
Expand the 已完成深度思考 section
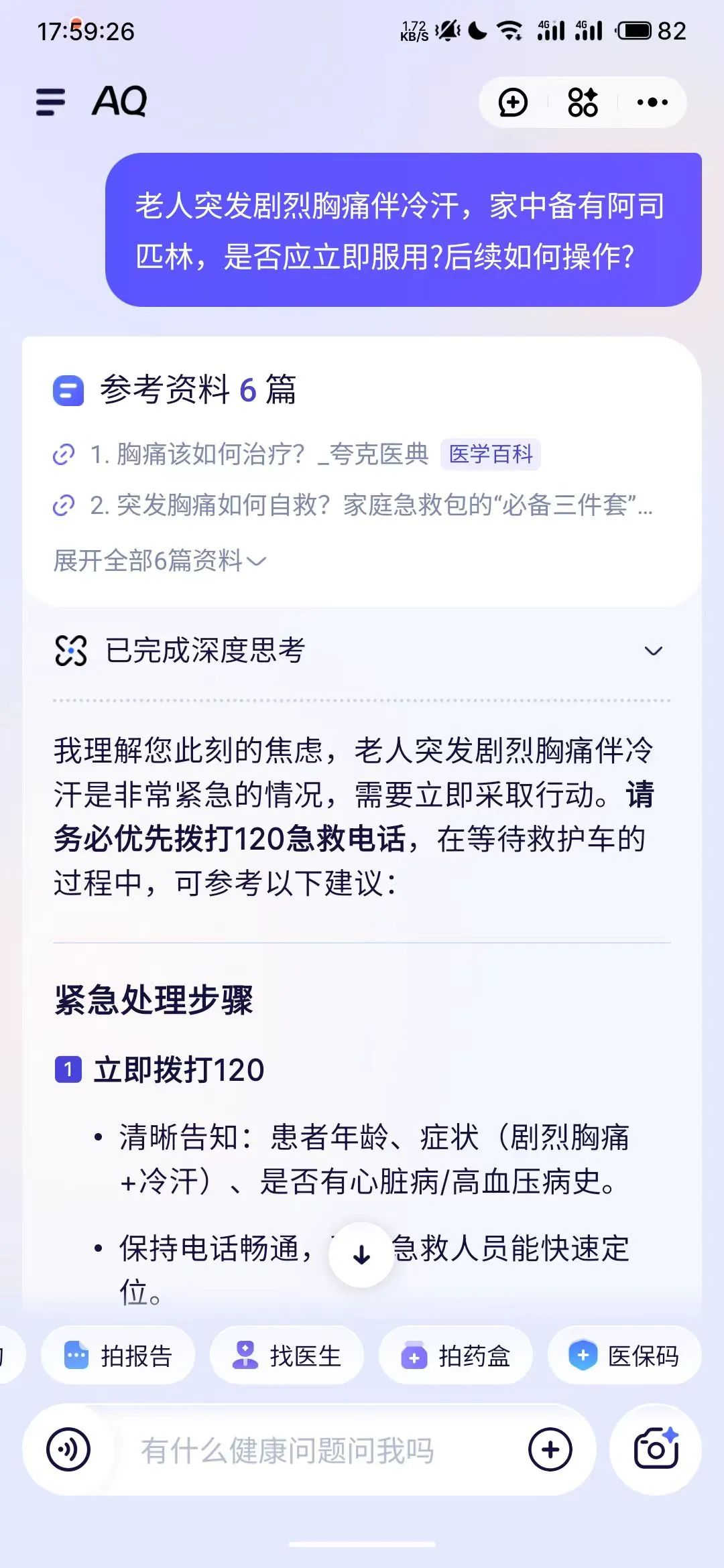(653, 651)
